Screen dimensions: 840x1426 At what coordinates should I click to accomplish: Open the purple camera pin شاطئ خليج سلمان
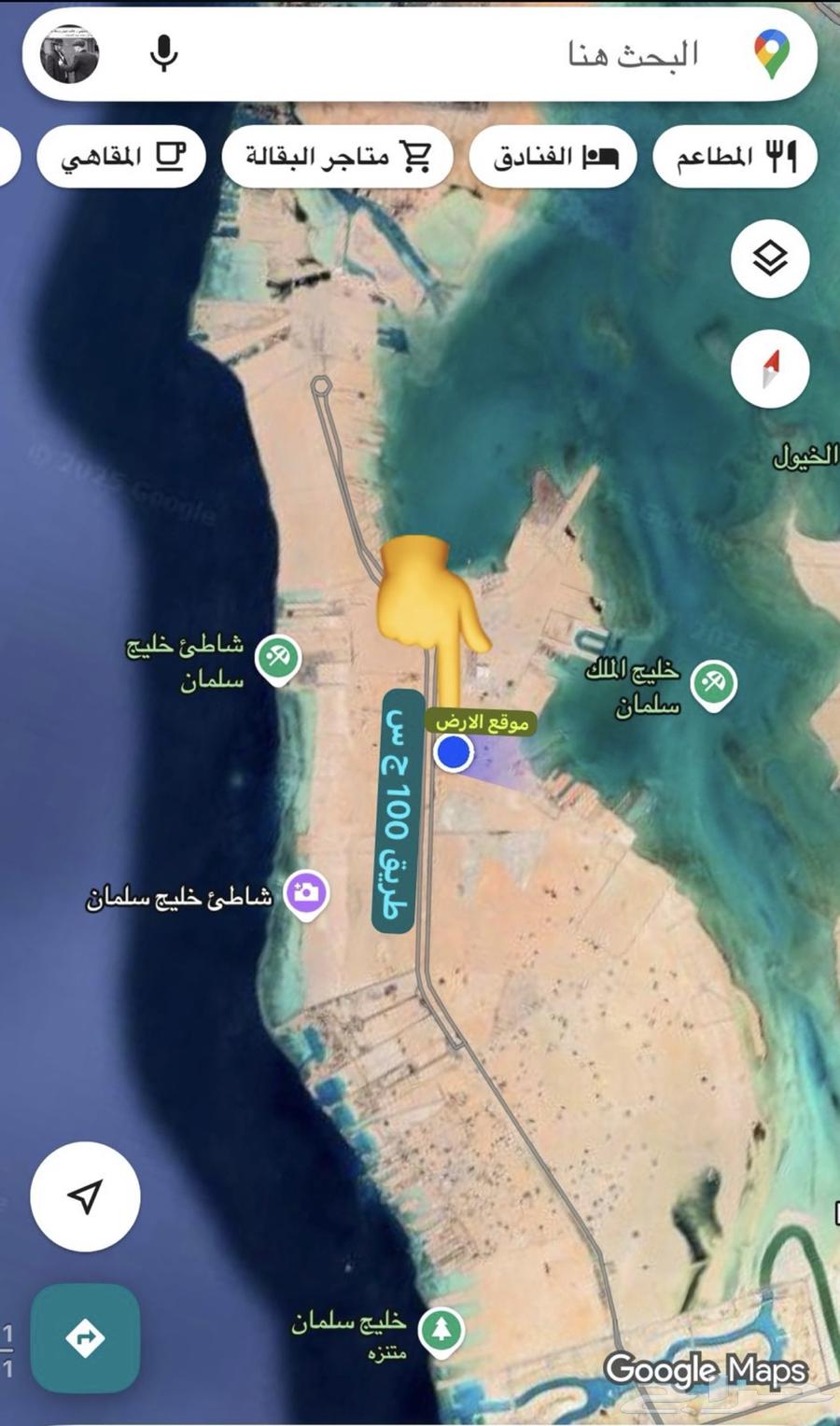(x=307, y=894)
